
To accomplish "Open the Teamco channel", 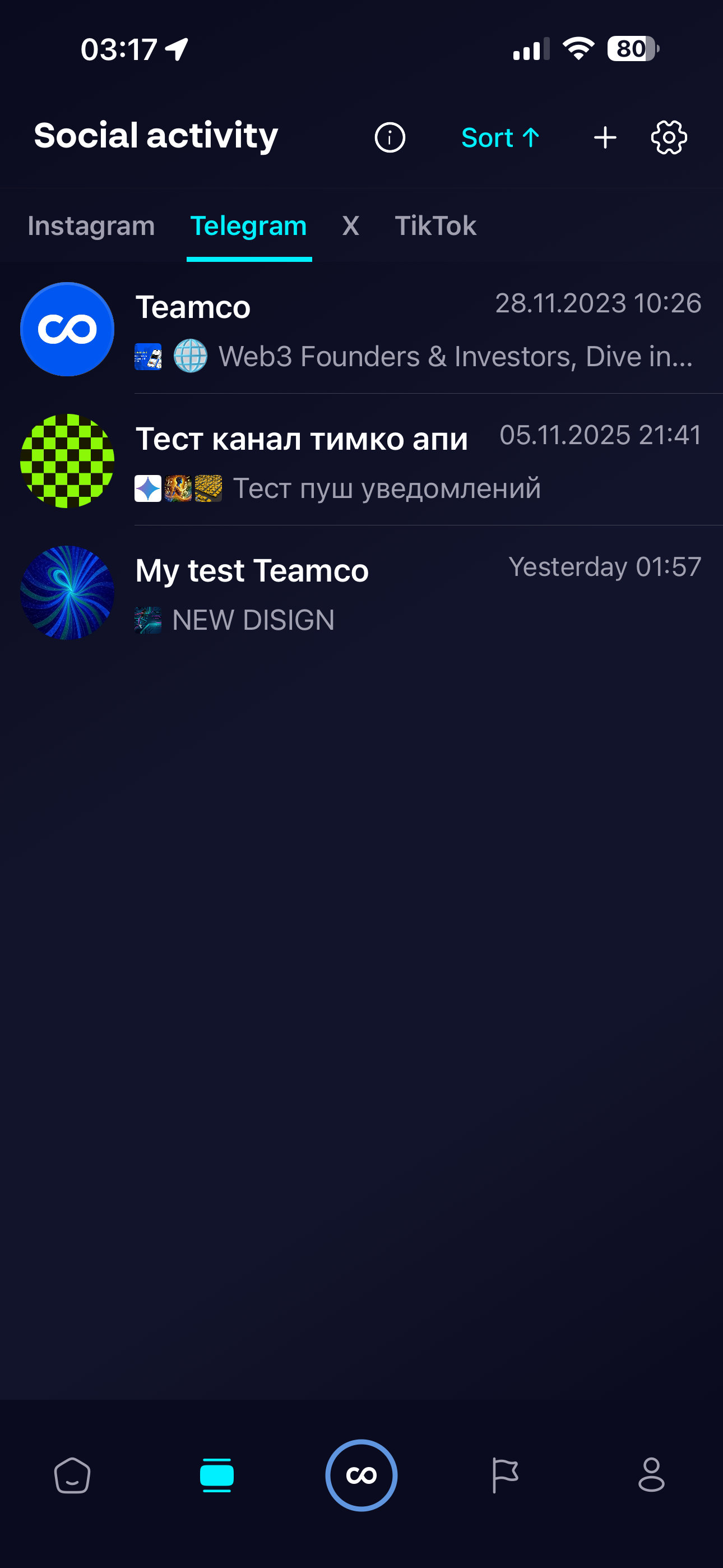I will (x=361, y=329).
